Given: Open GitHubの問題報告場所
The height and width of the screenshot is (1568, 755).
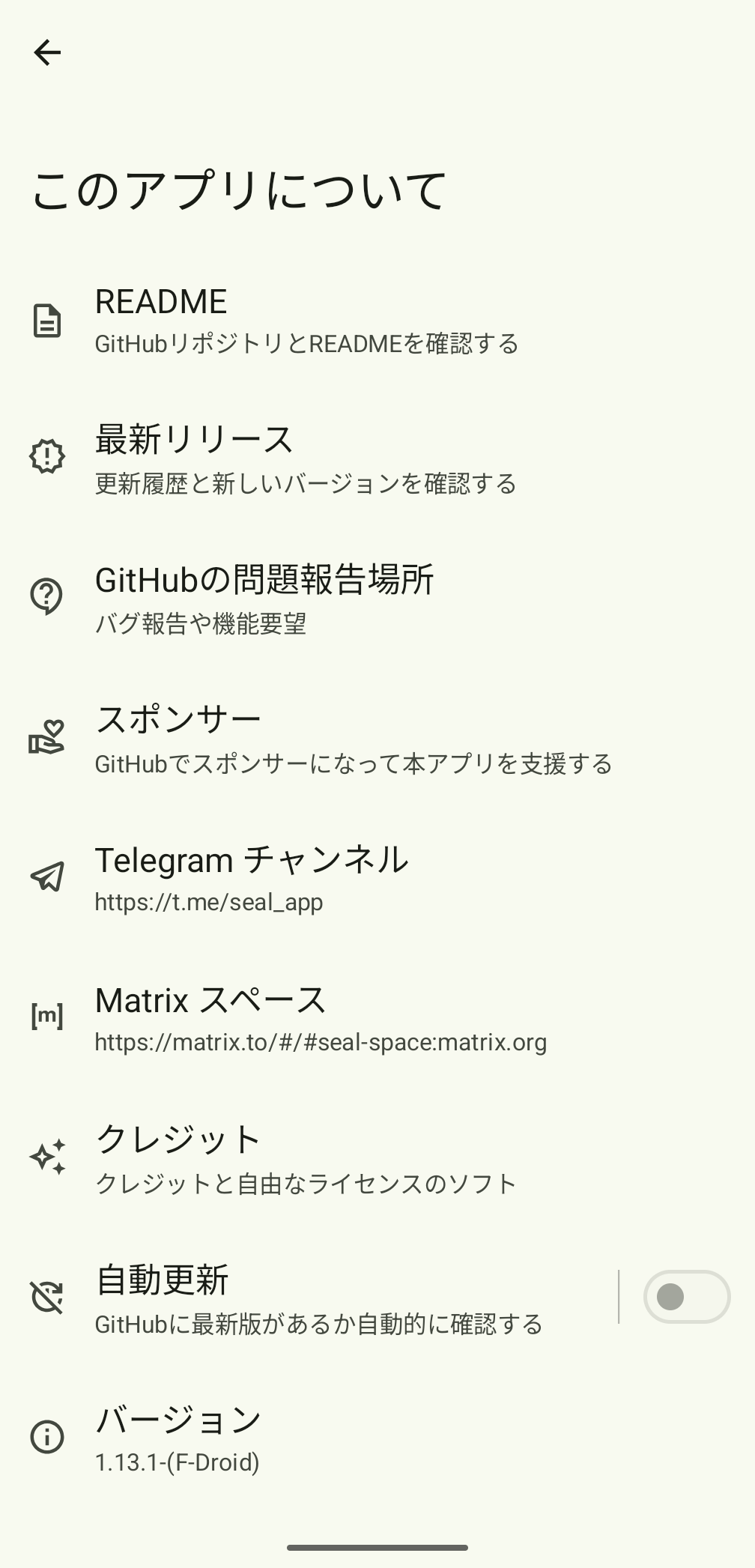Looking at the screenshot, I should tap(307, 599).
